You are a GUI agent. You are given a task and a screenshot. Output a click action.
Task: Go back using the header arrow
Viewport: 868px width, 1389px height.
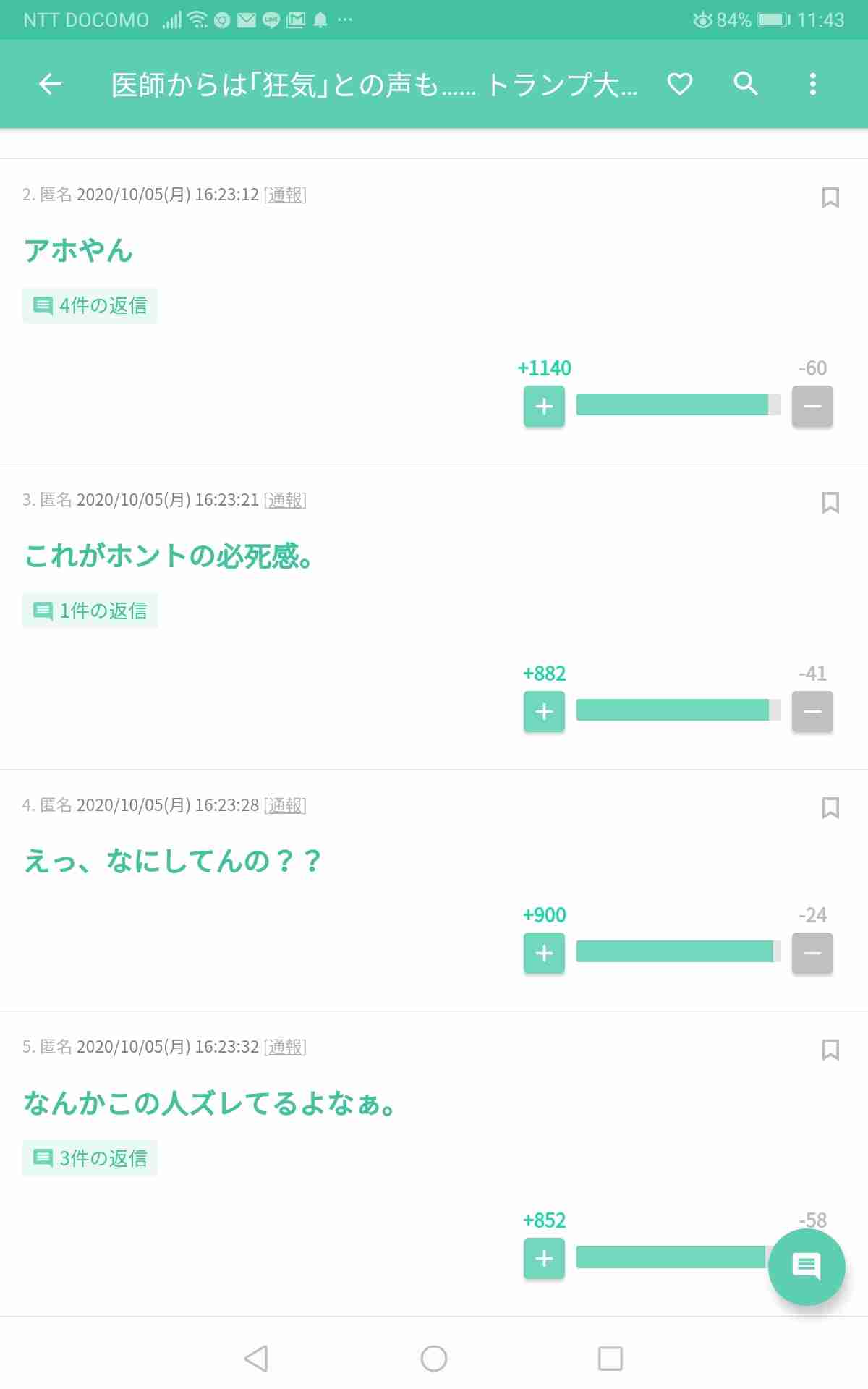(x=50, y=84)
